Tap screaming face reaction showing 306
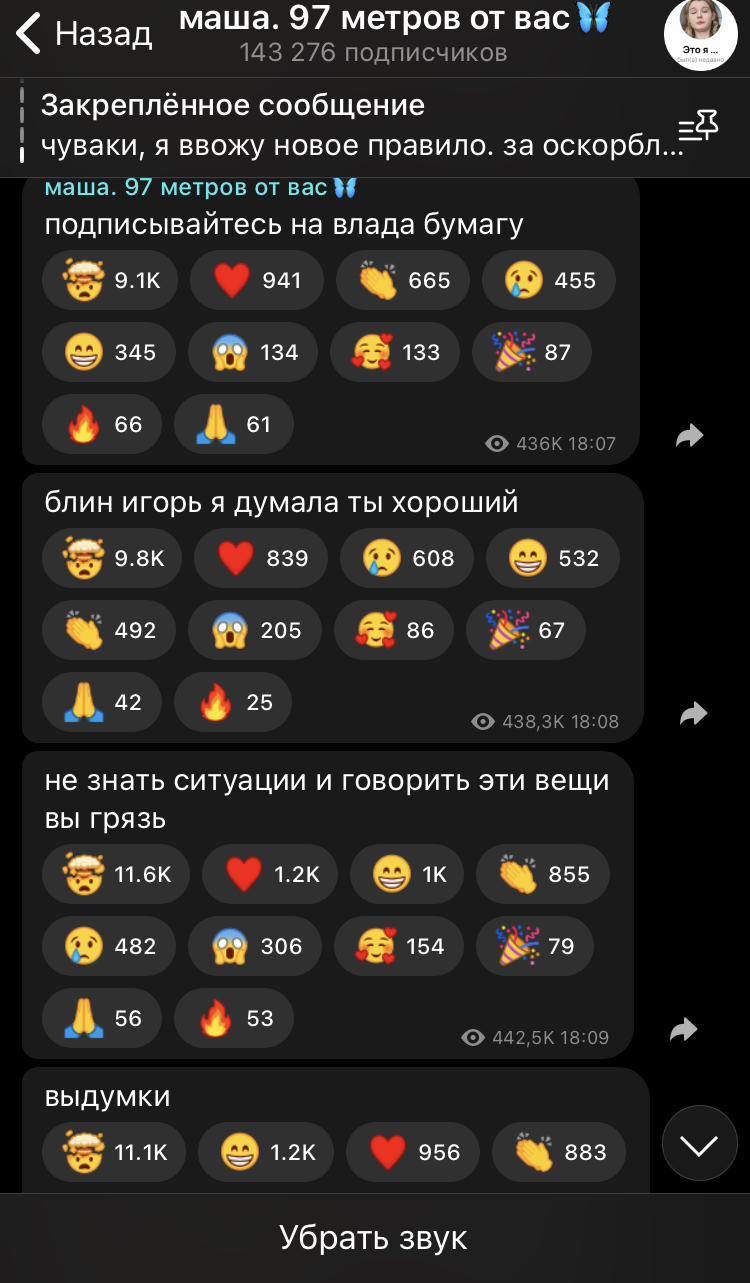The width and height of the screenshot is (750, 1283). [255, 946]
